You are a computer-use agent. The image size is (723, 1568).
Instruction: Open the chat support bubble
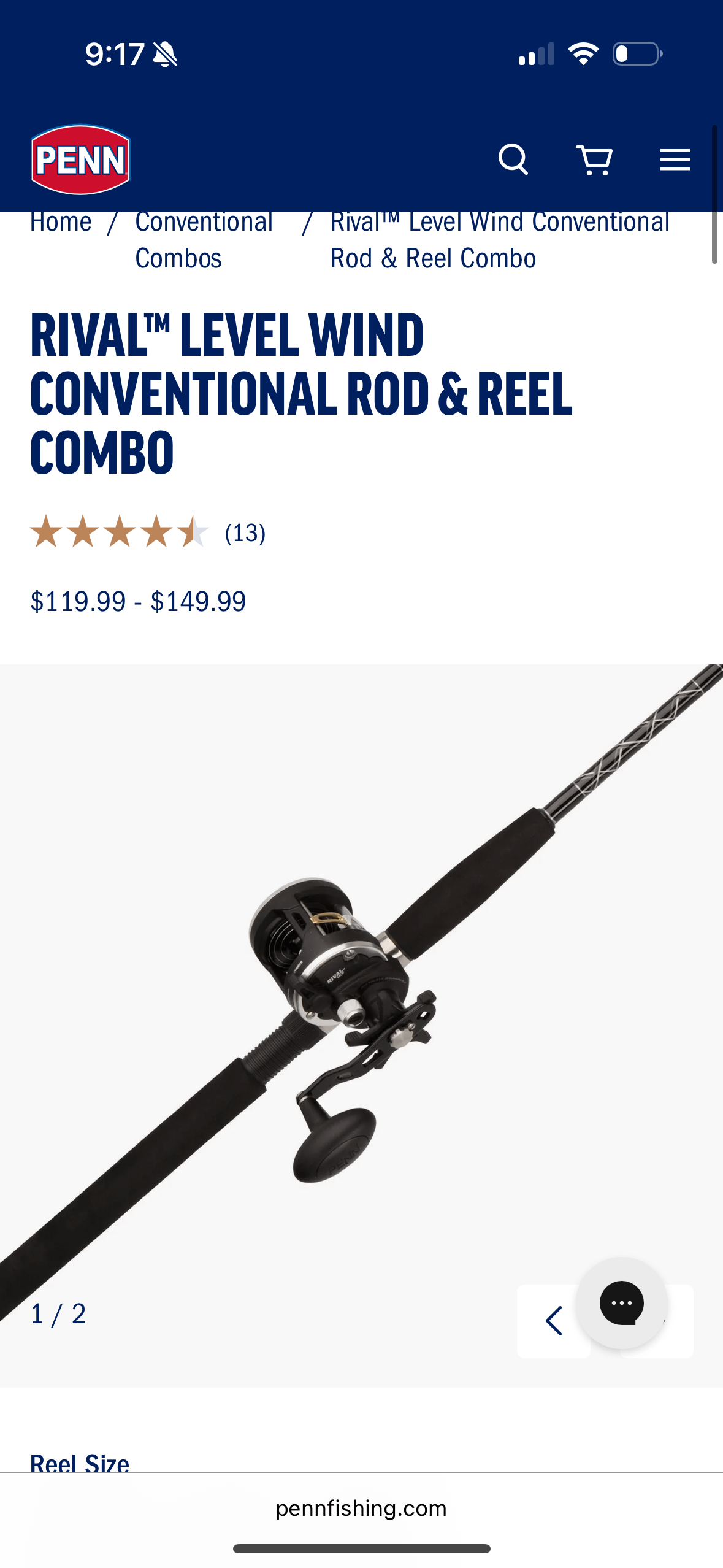(x=621, y=1302)
